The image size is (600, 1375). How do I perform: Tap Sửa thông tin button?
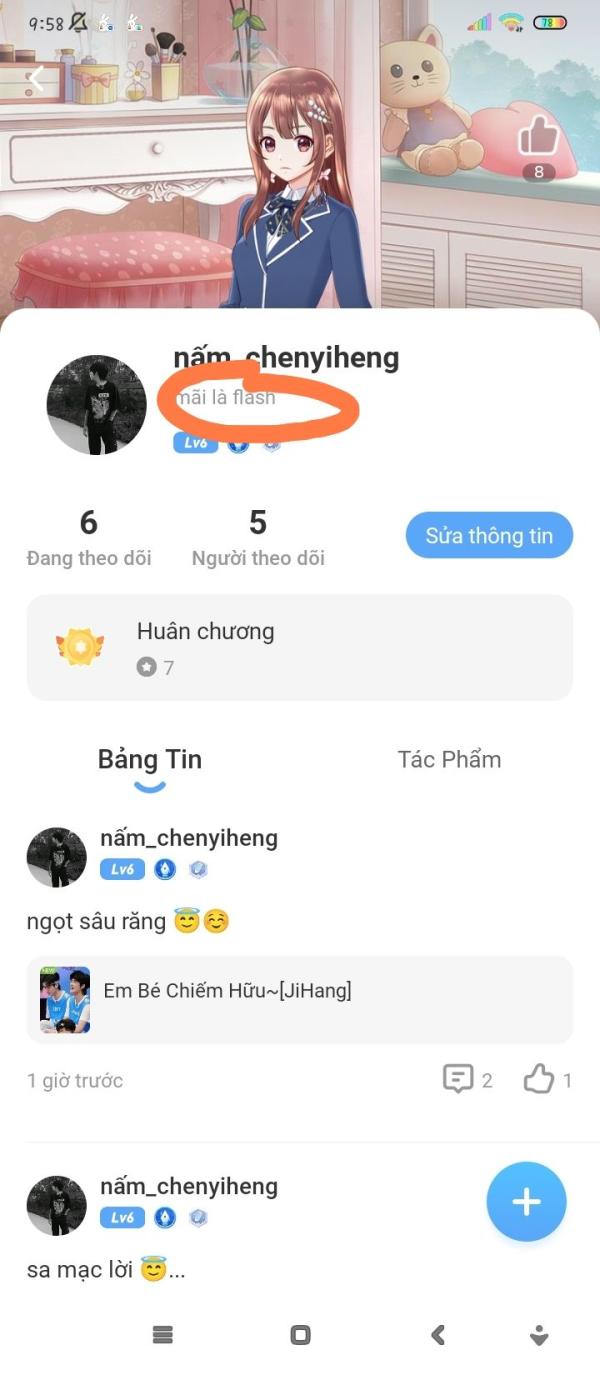[489, 535]
